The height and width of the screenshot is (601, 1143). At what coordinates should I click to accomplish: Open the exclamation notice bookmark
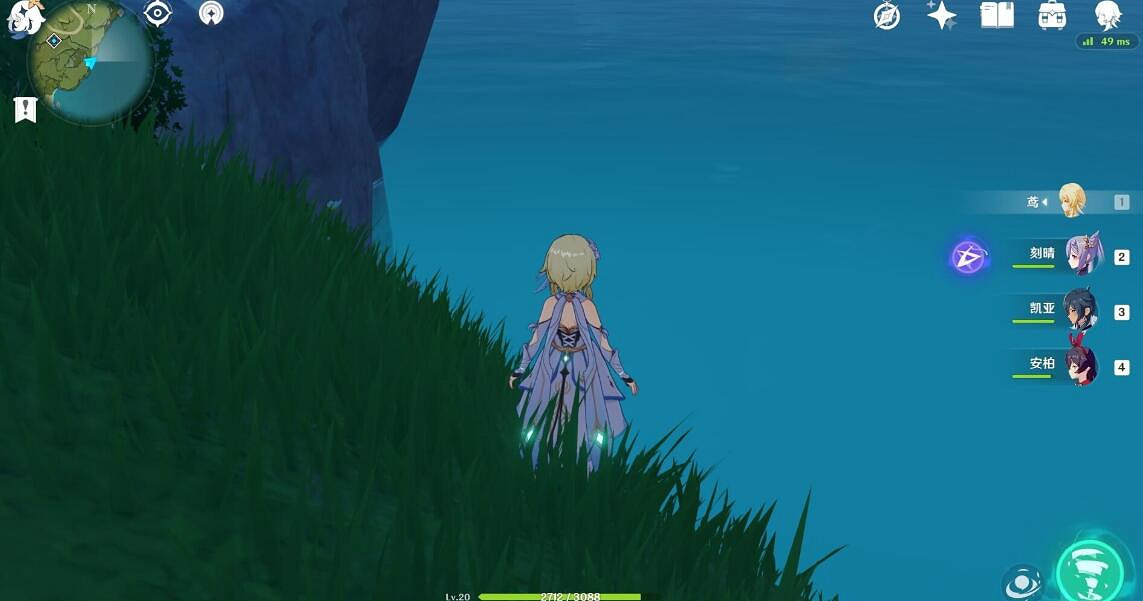tap(25, 109)
